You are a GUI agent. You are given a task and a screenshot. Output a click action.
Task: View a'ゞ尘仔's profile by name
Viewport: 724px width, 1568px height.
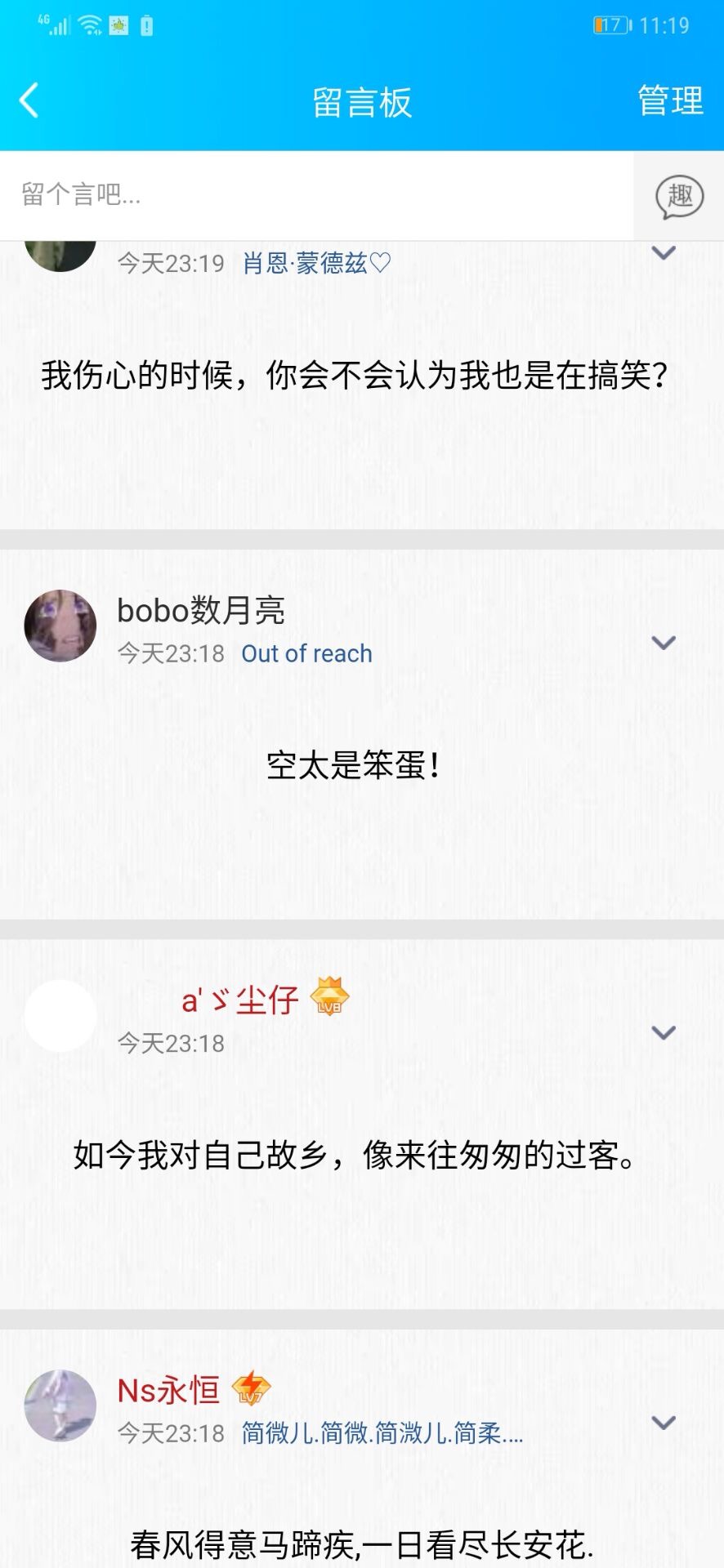tap(239, 1000)
